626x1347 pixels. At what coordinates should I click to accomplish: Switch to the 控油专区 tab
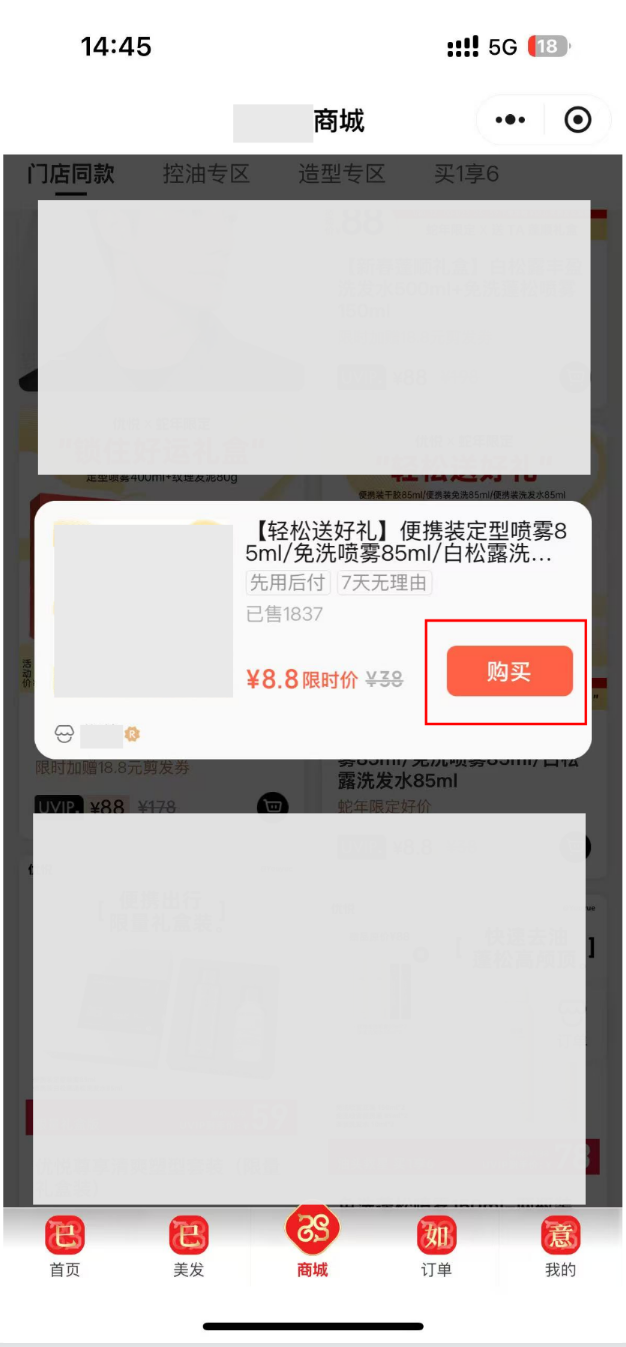[206, 174]
